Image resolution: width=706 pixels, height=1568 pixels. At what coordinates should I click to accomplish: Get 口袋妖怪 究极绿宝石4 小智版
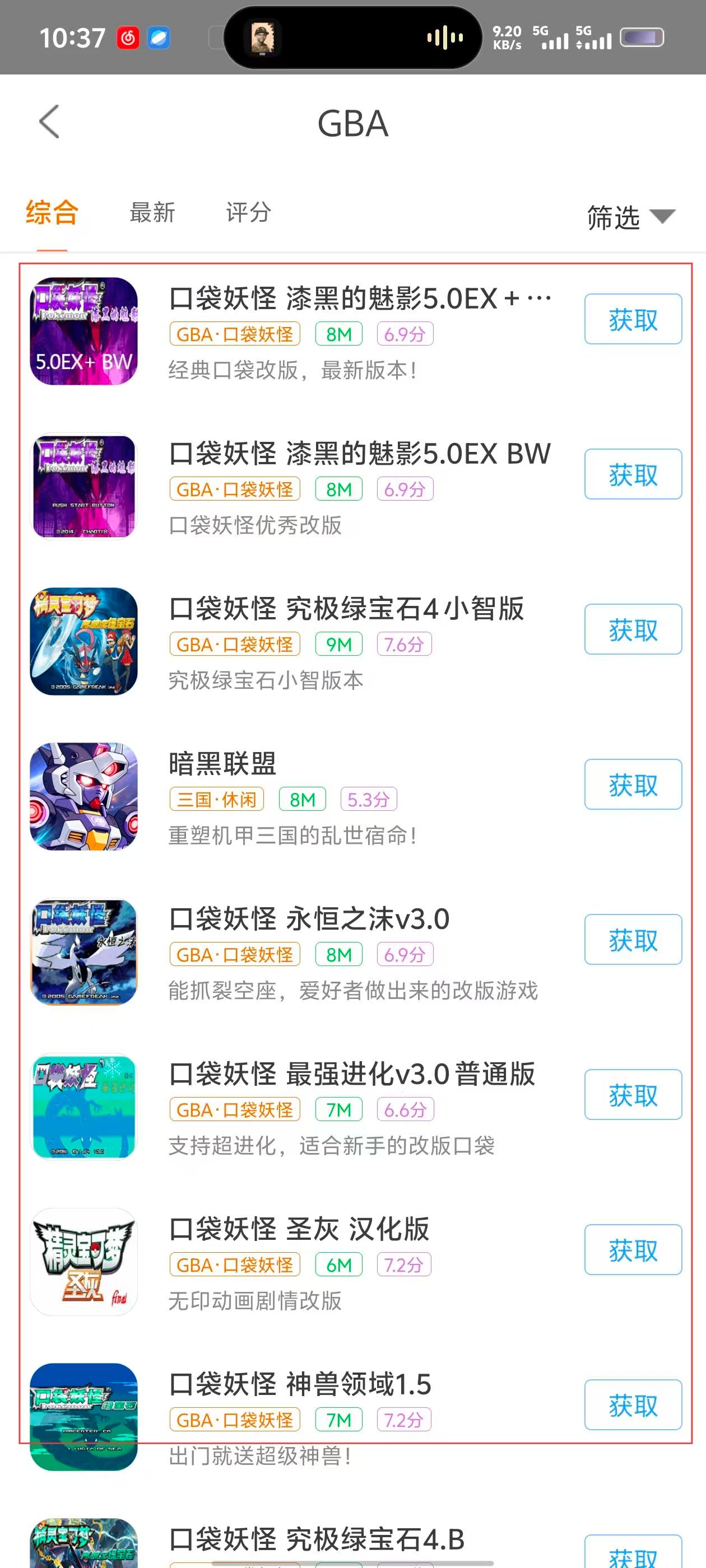[x=632, y=629]
